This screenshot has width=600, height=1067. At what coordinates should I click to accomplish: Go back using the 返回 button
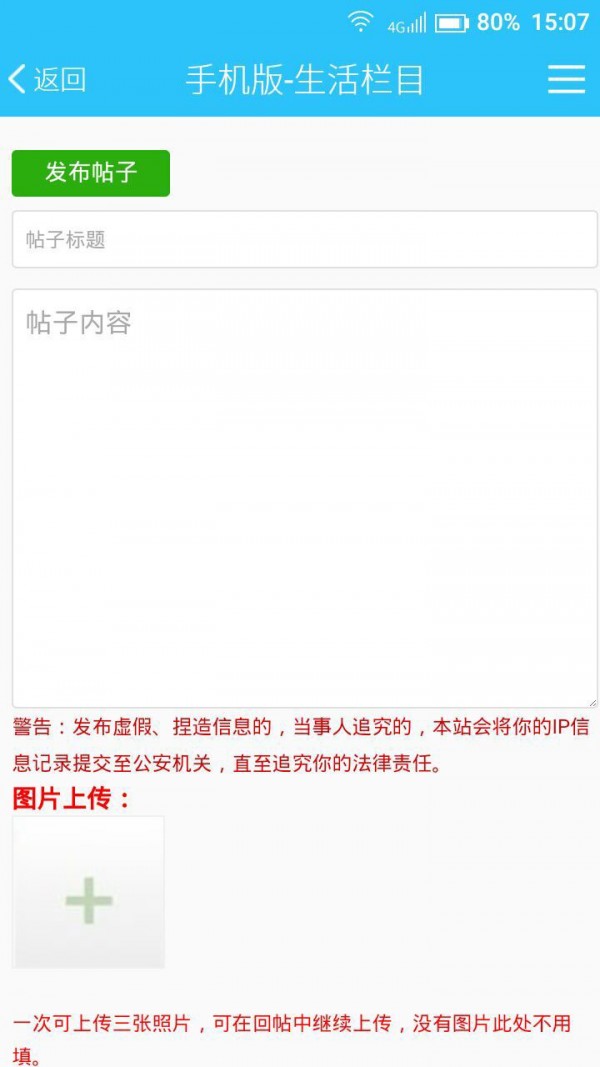click(47, 79)
